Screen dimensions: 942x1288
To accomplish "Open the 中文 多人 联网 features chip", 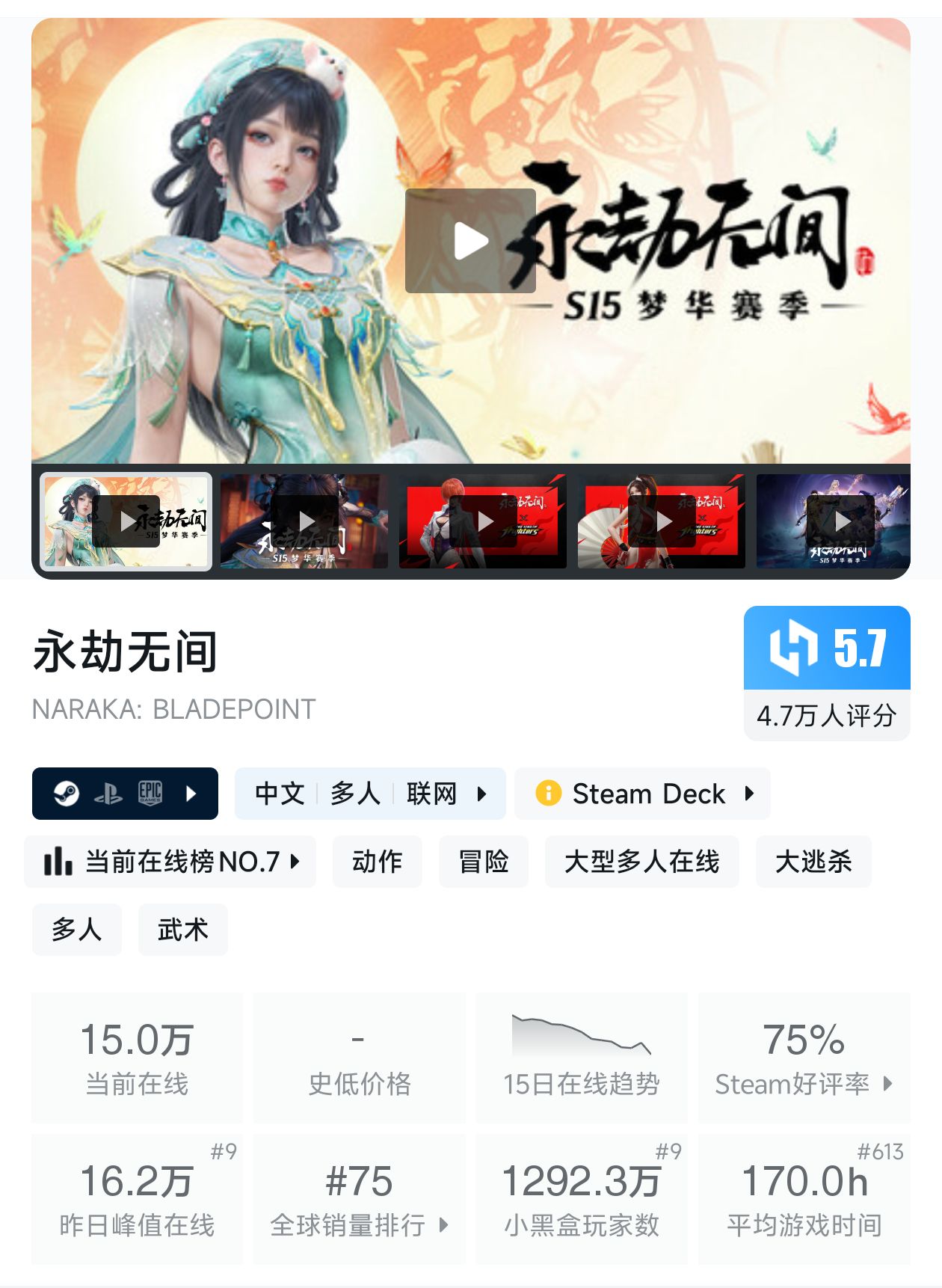I will point(370,794).
